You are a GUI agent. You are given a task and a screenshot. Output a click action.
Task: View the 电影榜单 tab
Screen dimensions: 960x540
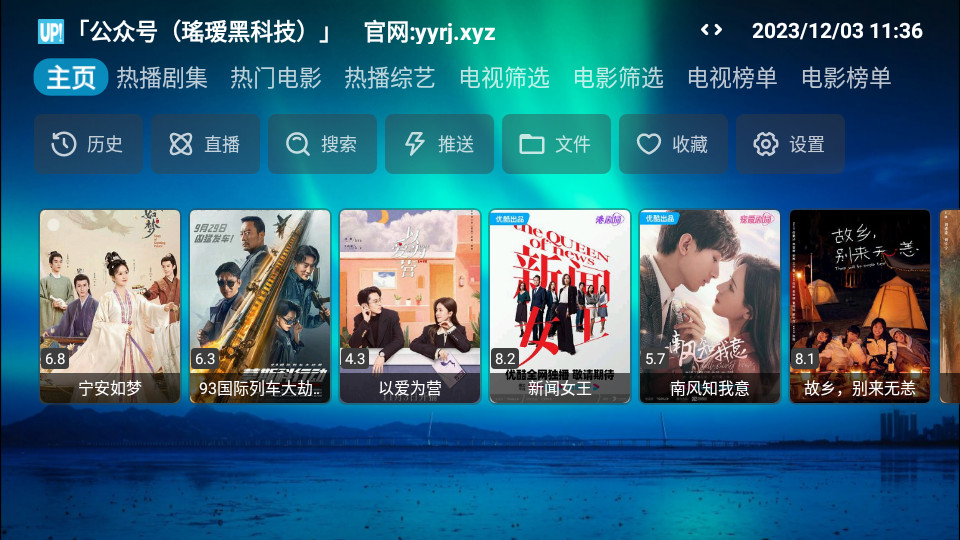[x=846, y=78]
